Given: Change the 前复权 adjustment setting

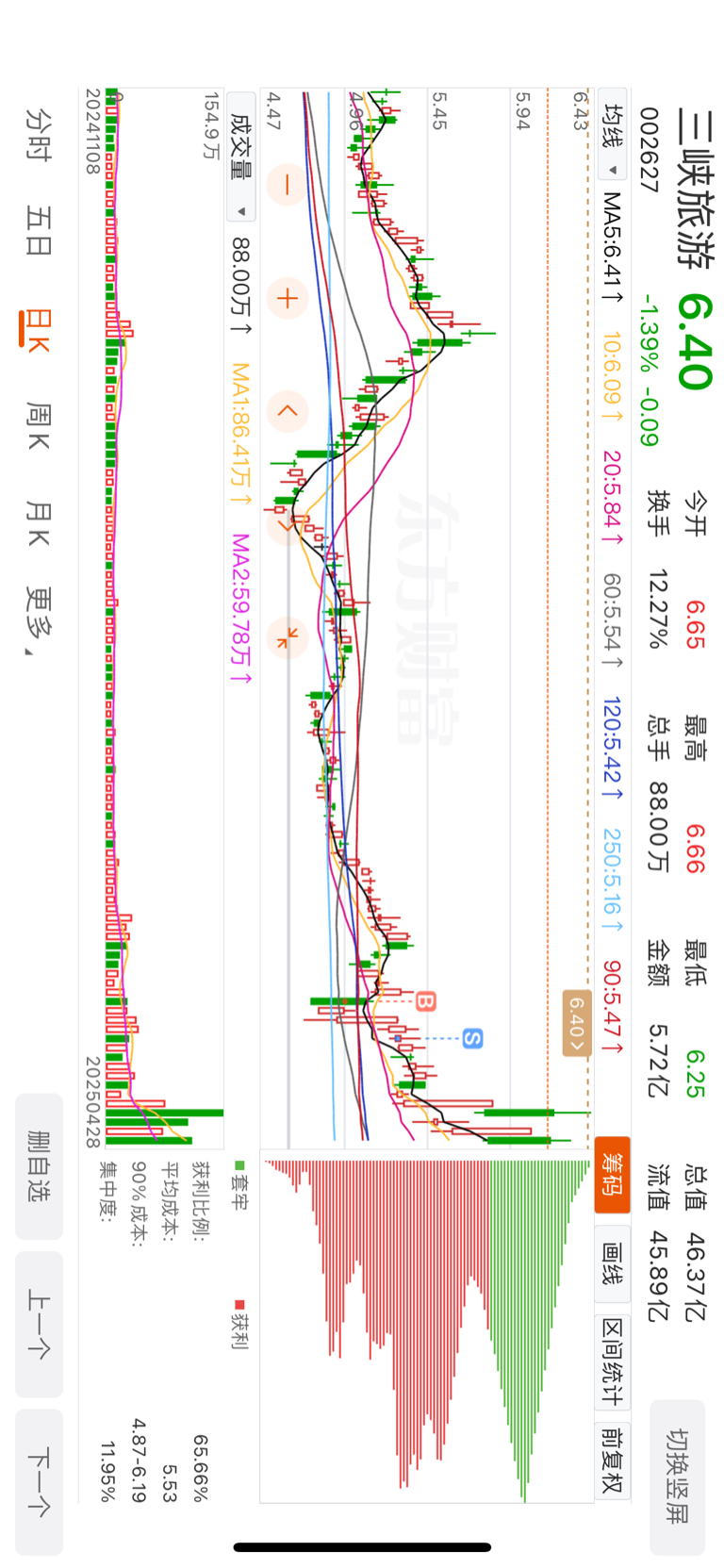Looking at the screenshot, I should [x=612, y=1459].
